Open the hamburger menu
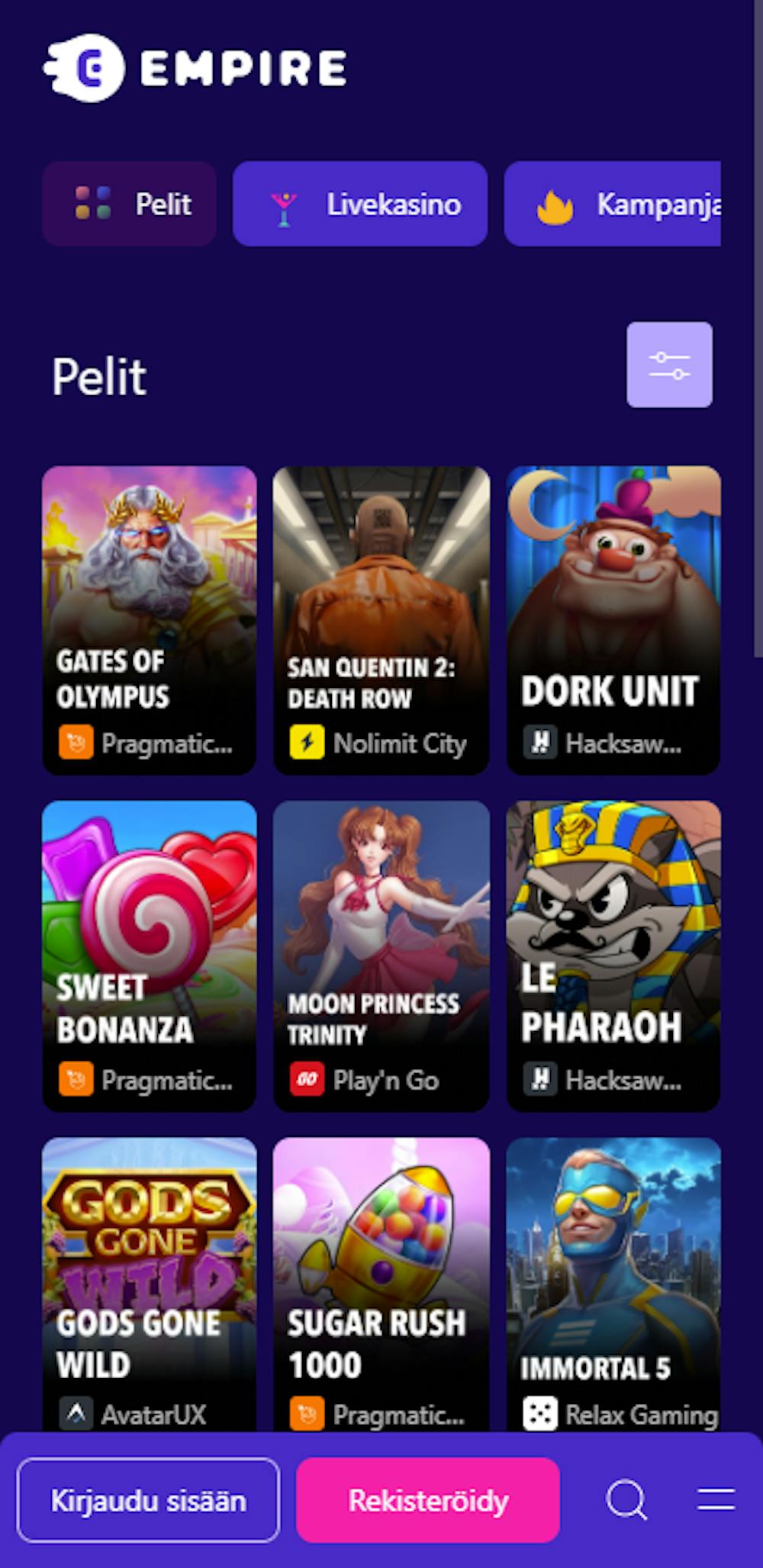The image size is (763, 1568). tap(716, 1499)
